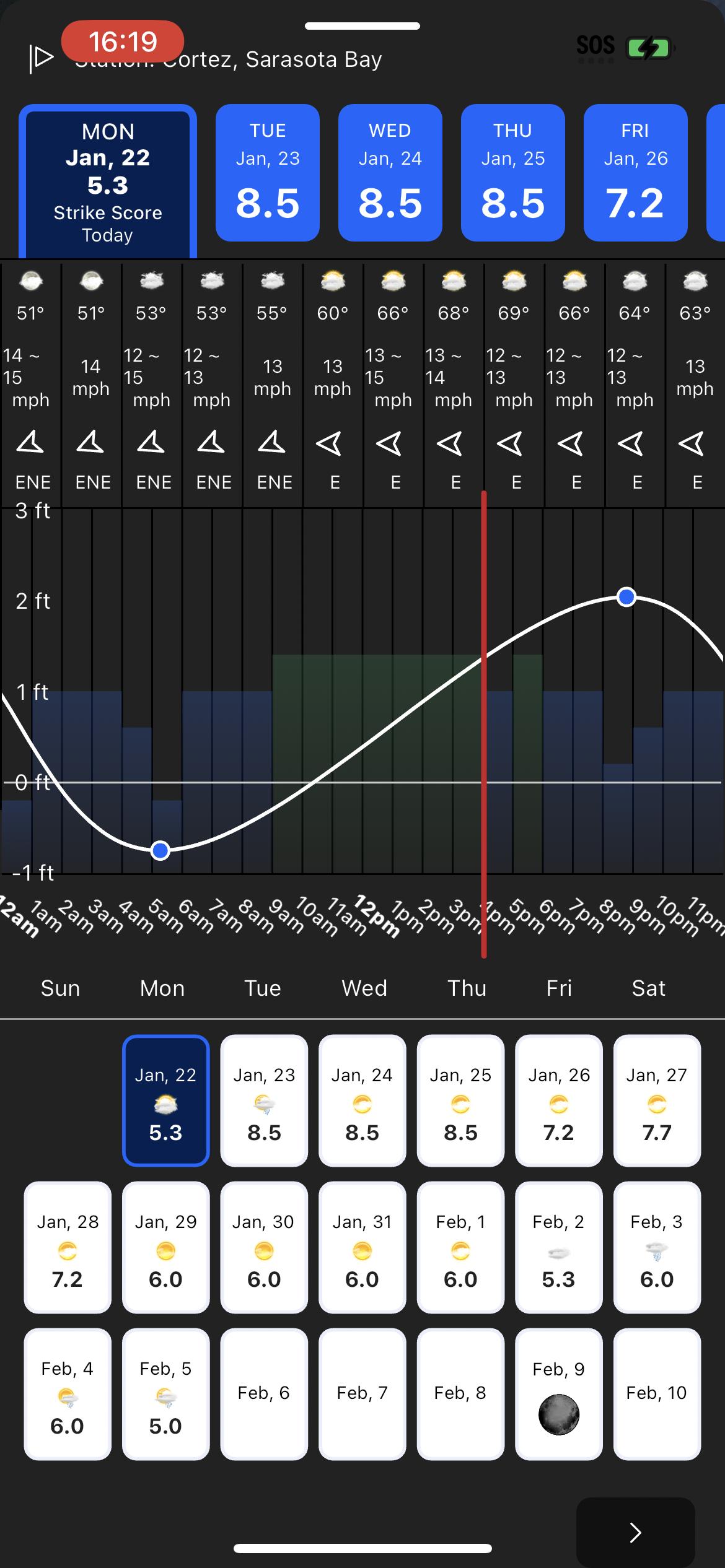Tap the play icon beside the station name

pos(42,58)
